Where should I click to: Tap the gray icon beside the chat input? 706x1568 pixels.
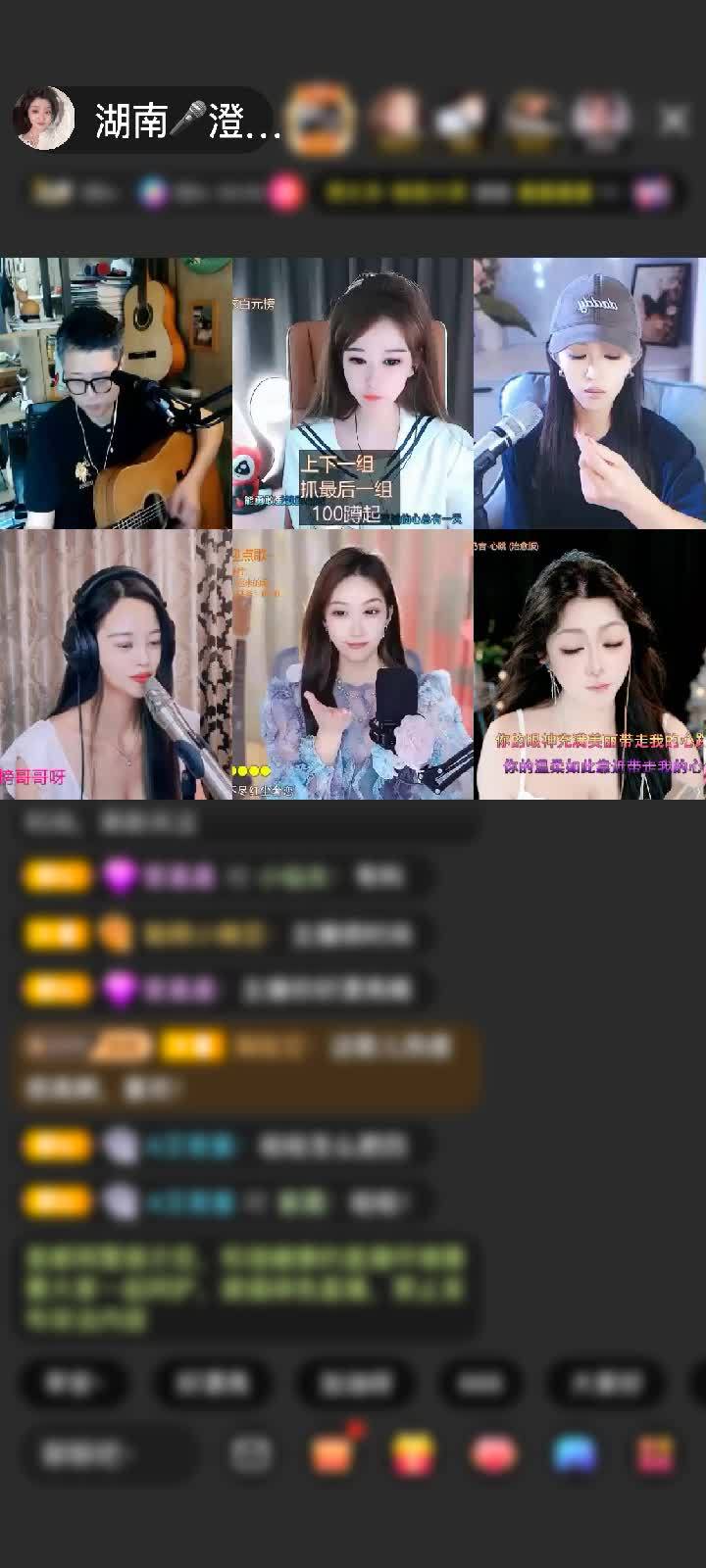tap(251, 1454)
